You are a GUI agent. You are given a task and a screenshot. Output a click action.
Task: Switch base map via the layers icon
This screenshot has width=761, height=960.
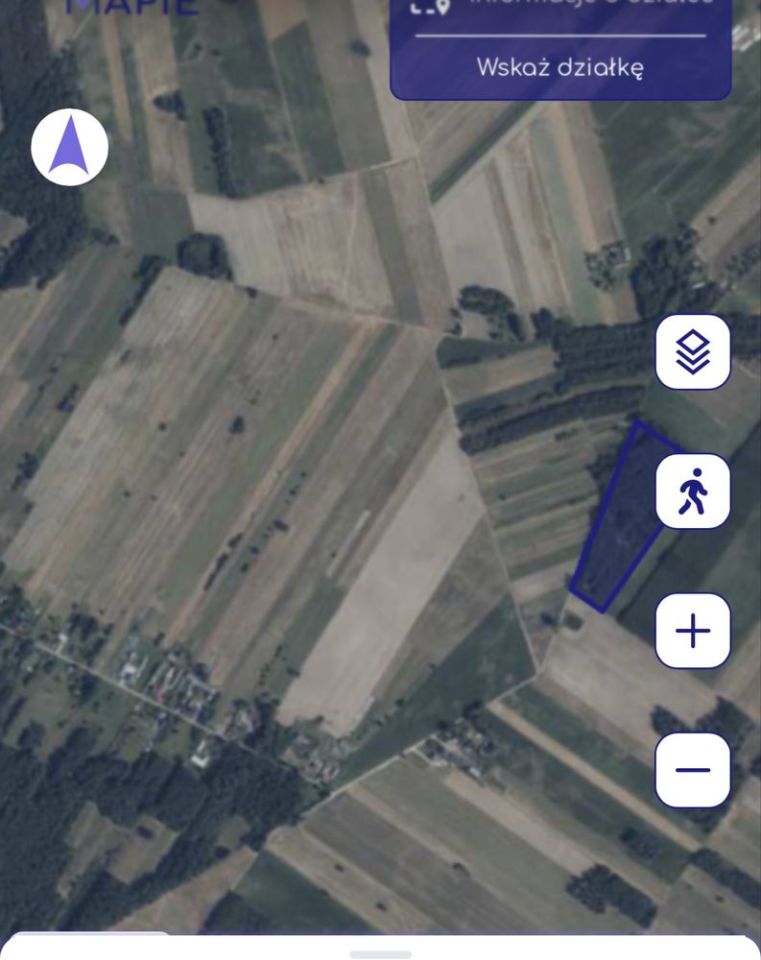[694, 350]
